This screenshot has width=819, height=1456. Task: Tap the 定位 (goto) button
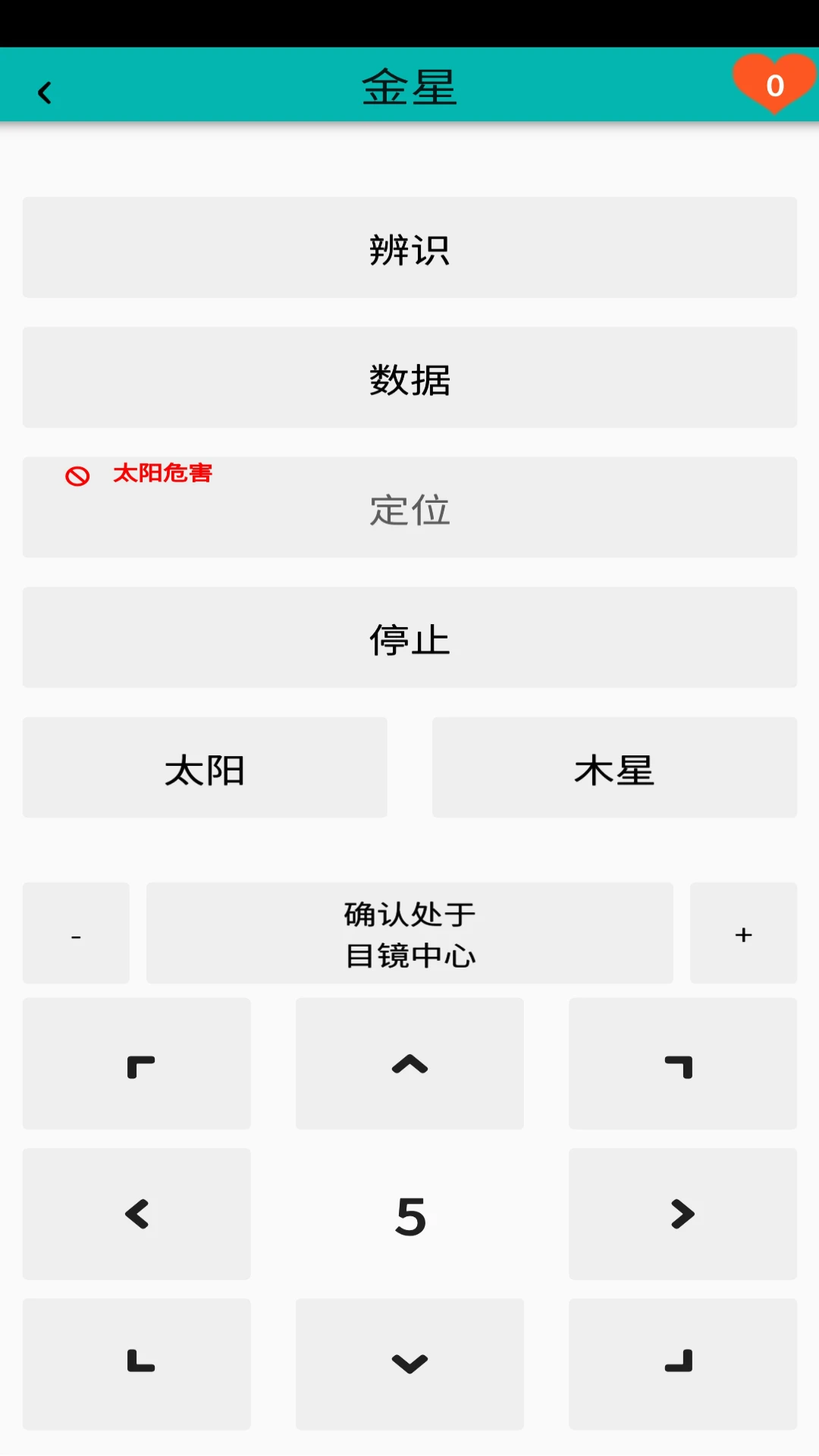click(409, 508)
